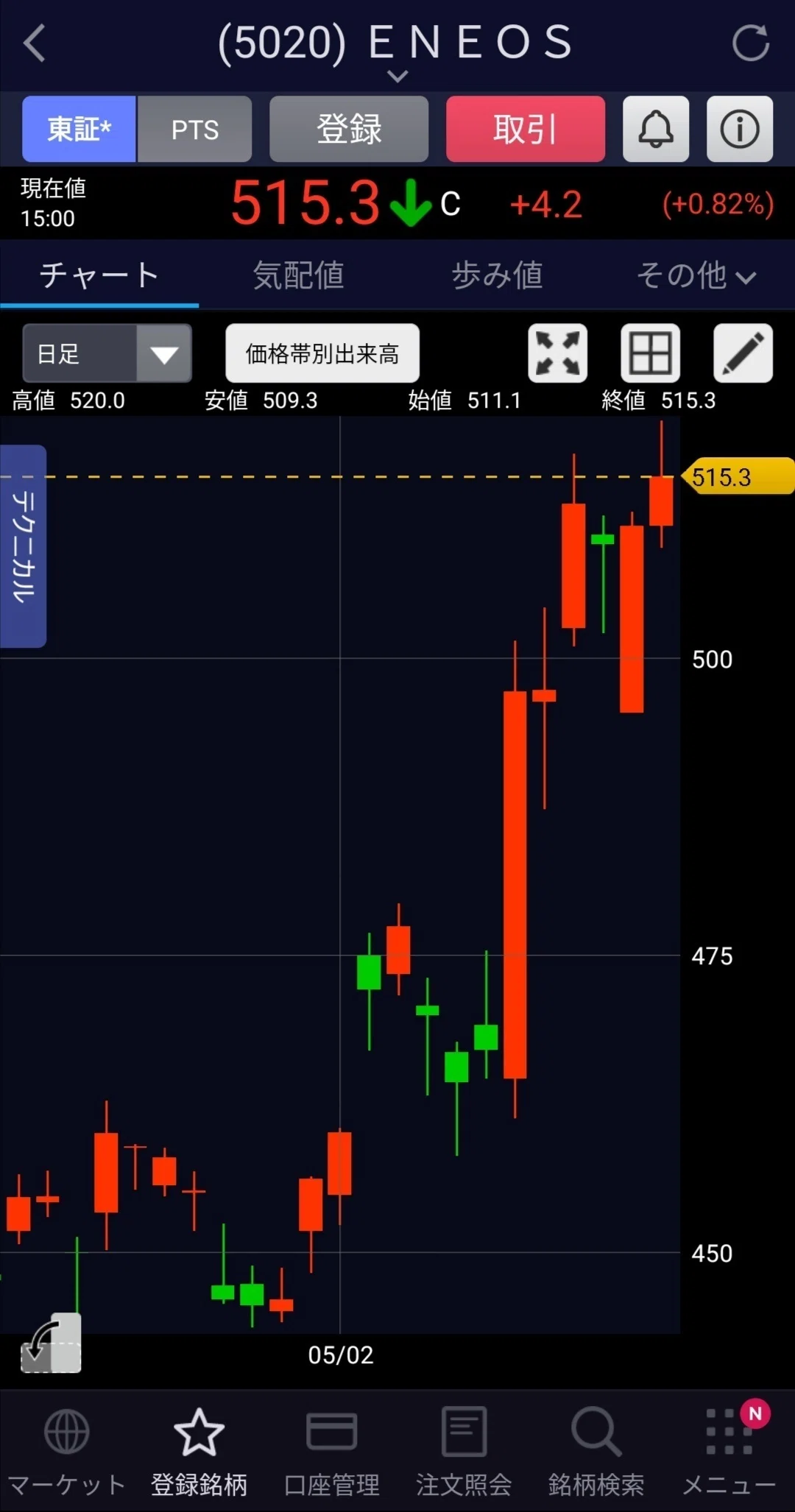The image size is (795, 1512).
Task: Open the stock info icon
Action: pyautogui.click(x=740, y=129)
